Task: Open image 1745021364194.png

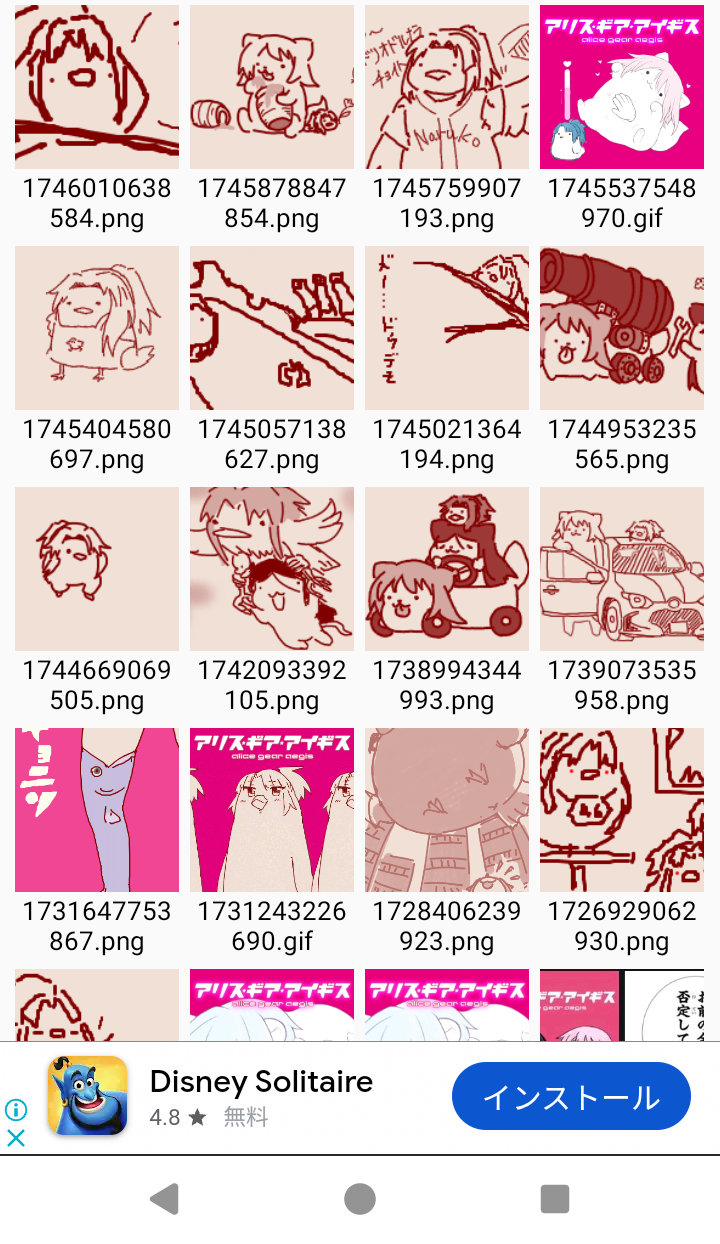Action: tap(447, 328)
